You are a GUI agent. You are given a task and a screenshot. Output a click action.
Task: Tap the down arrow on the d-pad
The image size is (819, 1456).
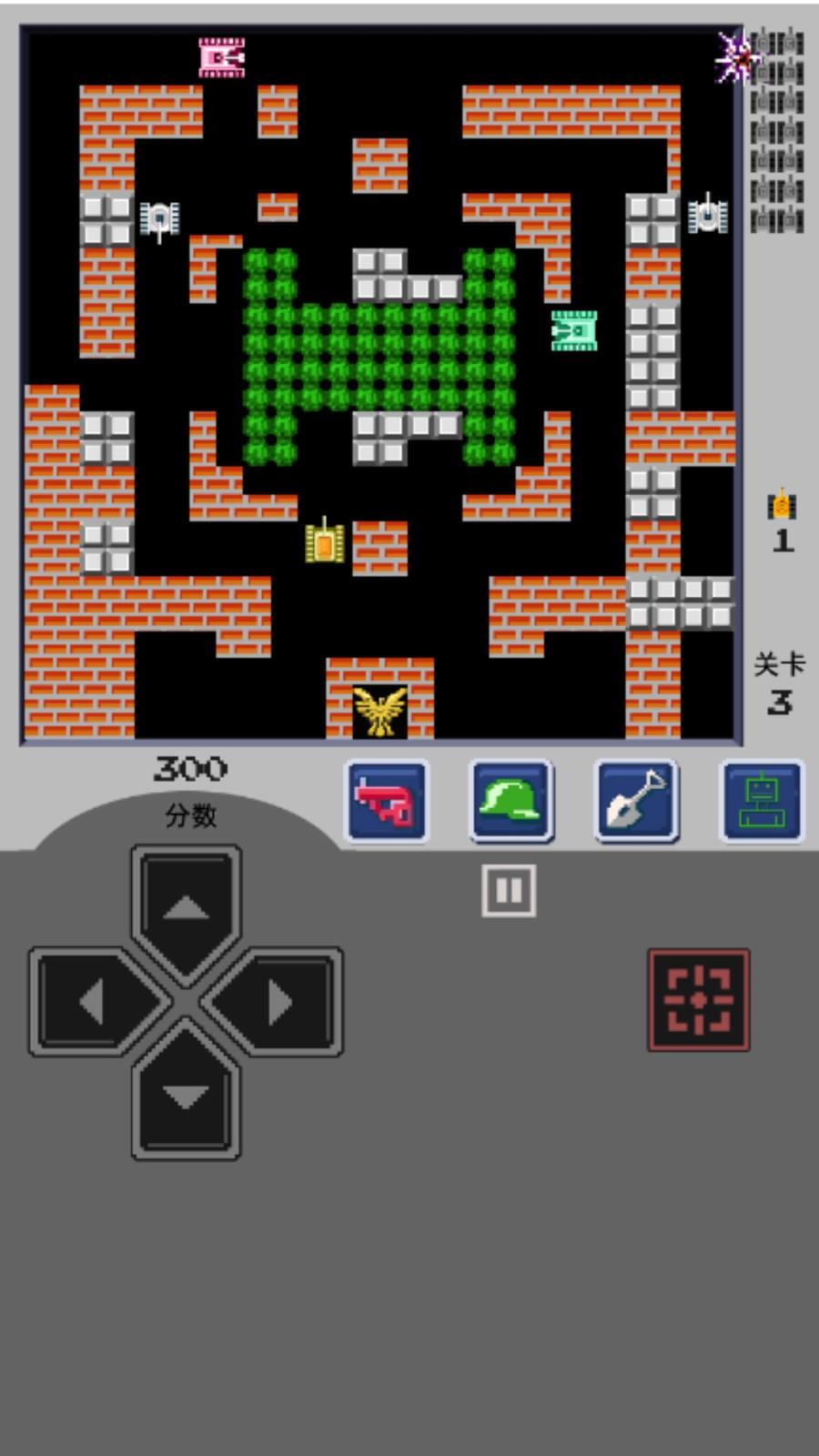(x=187, y=1097)
